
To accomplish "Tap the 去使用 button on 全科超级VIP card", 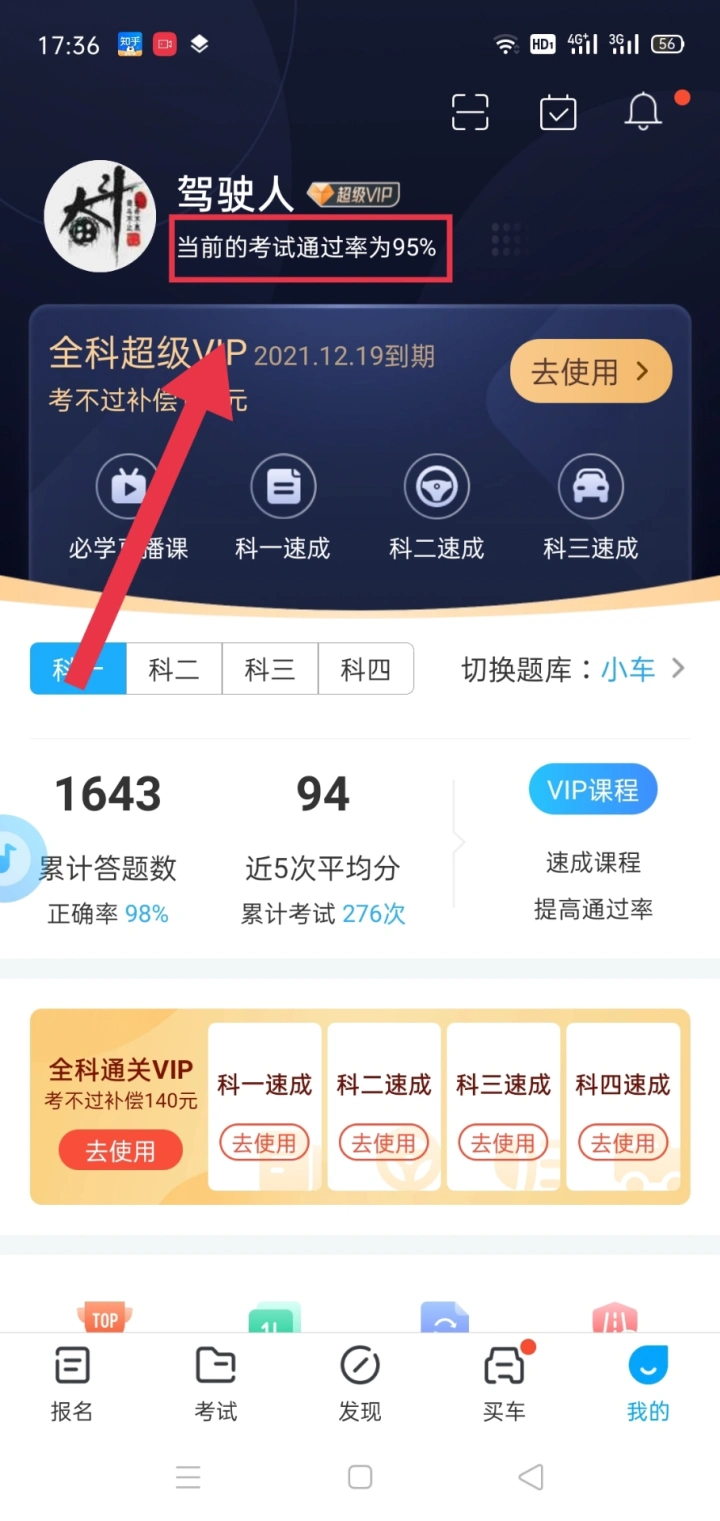I will pyautogui.click(x=590, y=372).
